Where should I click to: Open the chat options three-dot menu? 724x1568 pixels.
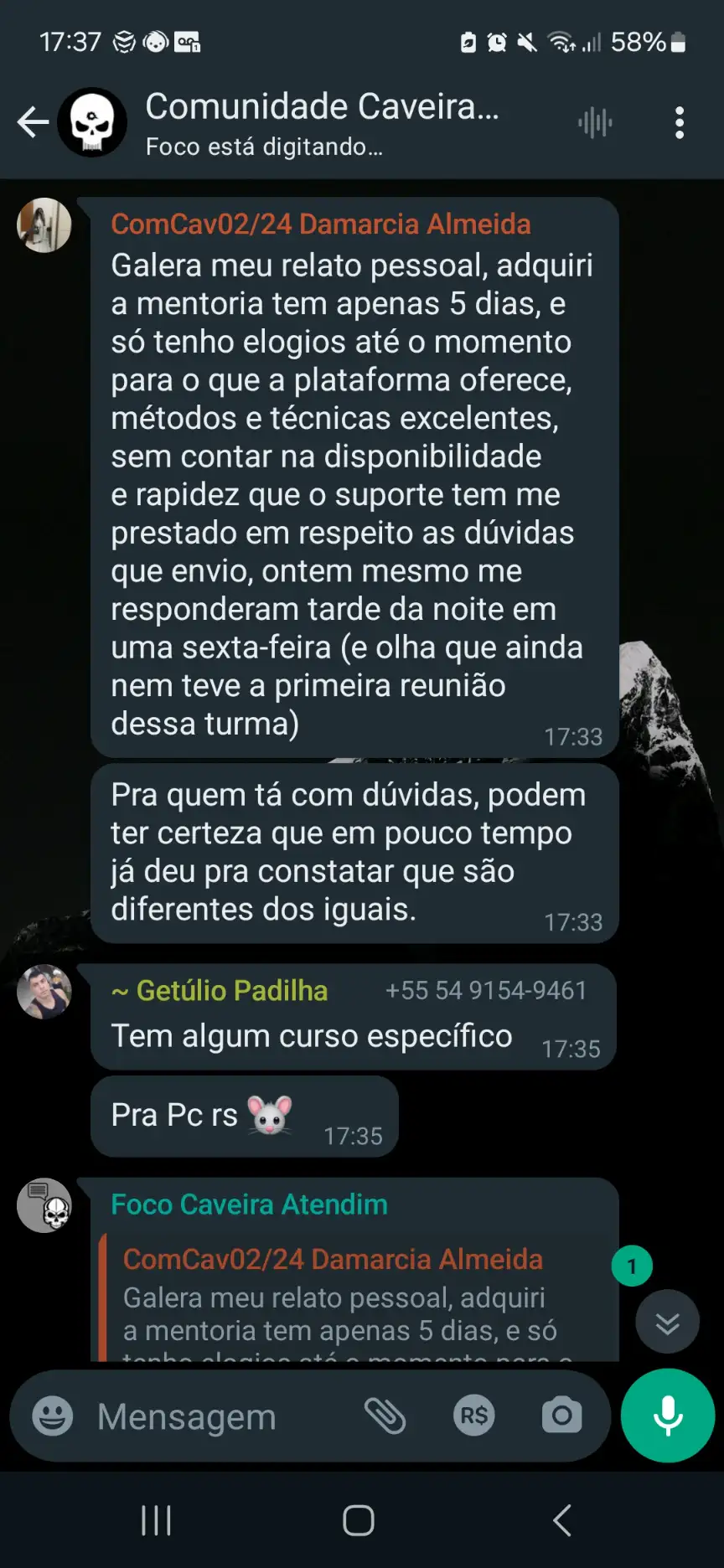click(680, 122)
